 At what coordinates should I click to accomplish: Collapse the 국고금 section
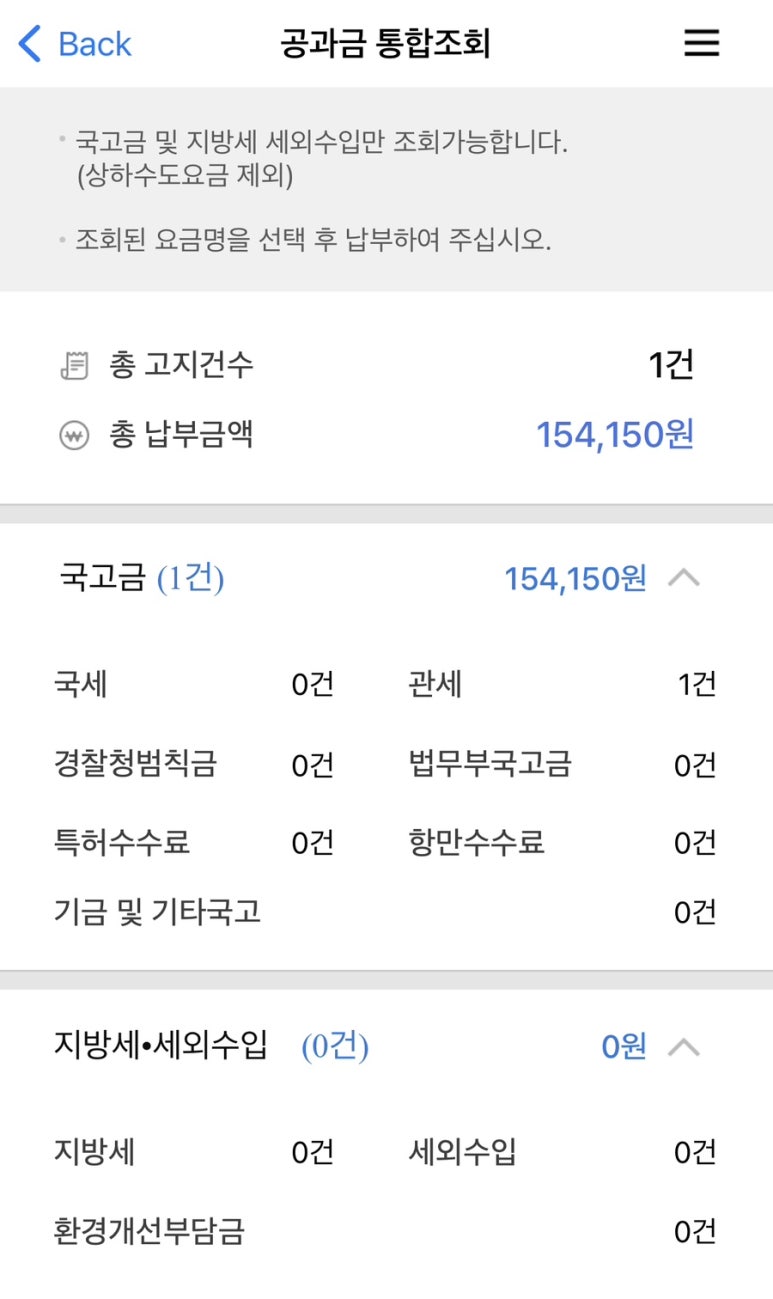click(684, 578)
